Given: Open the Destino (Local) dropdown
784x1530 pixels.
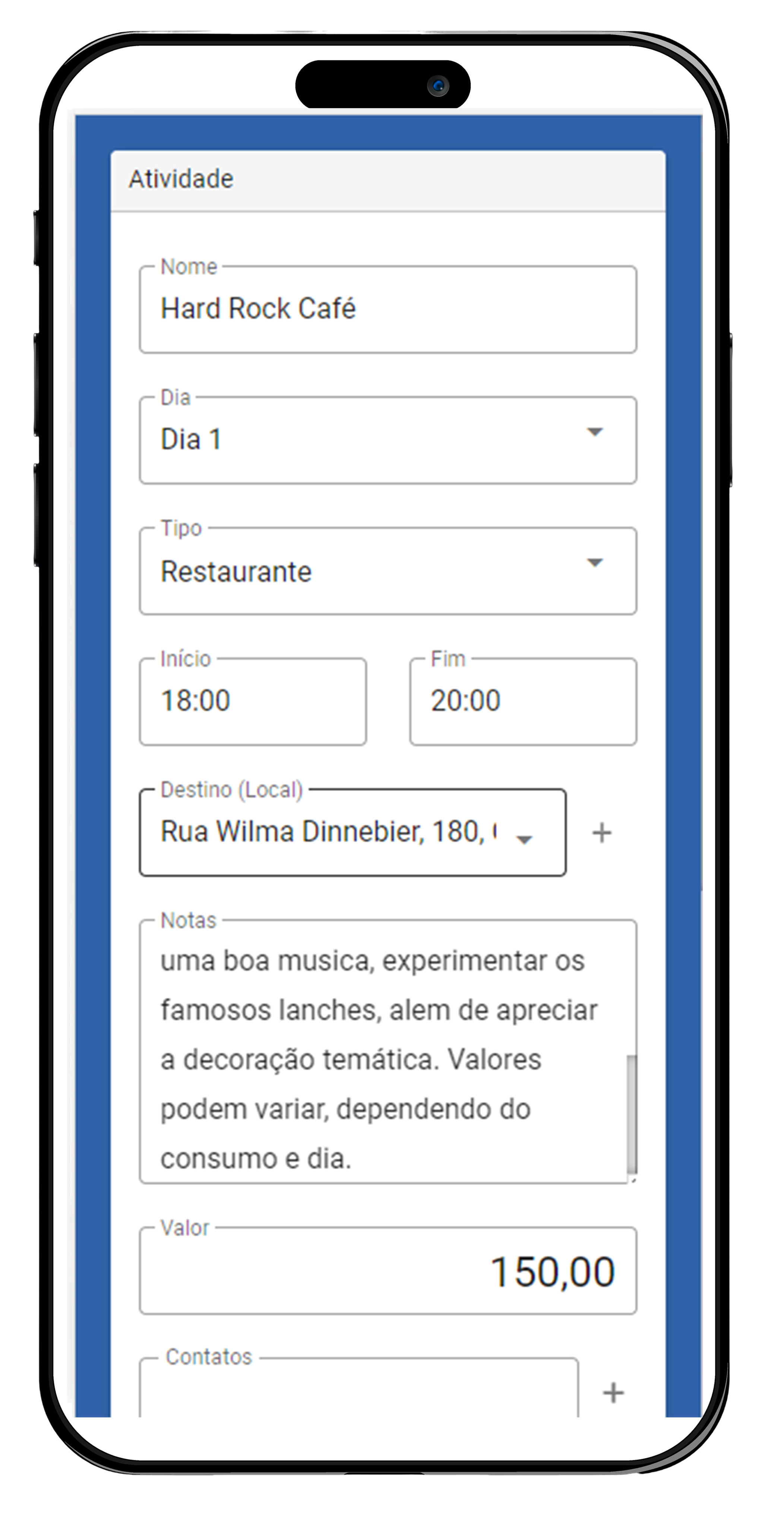Looking at the screenshot, I should click(x=352, y=832).
